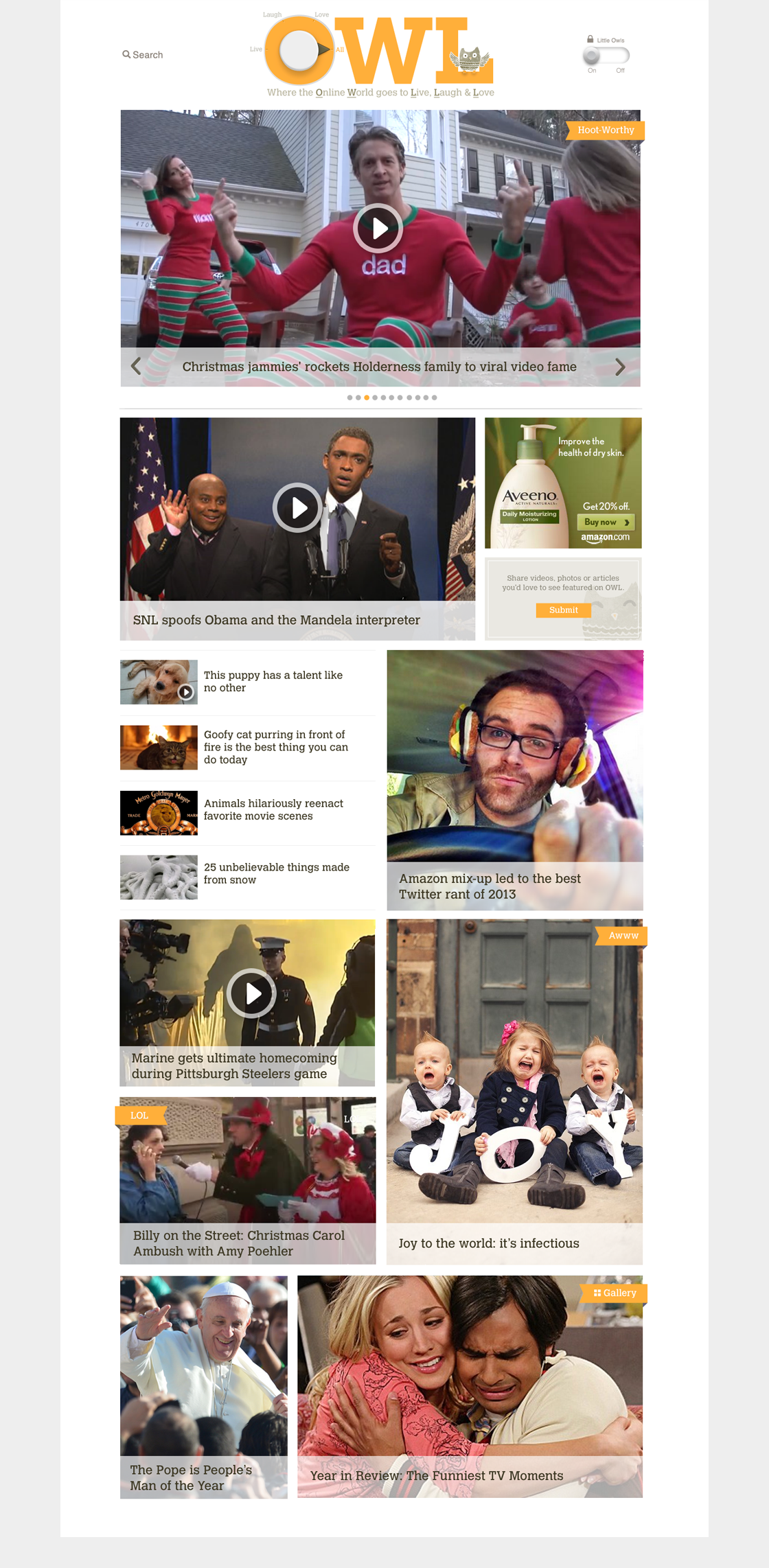Screen dimensions: 769x1568
Task: Play the SNL Obama spoof video
Action: tap(297, 508)
